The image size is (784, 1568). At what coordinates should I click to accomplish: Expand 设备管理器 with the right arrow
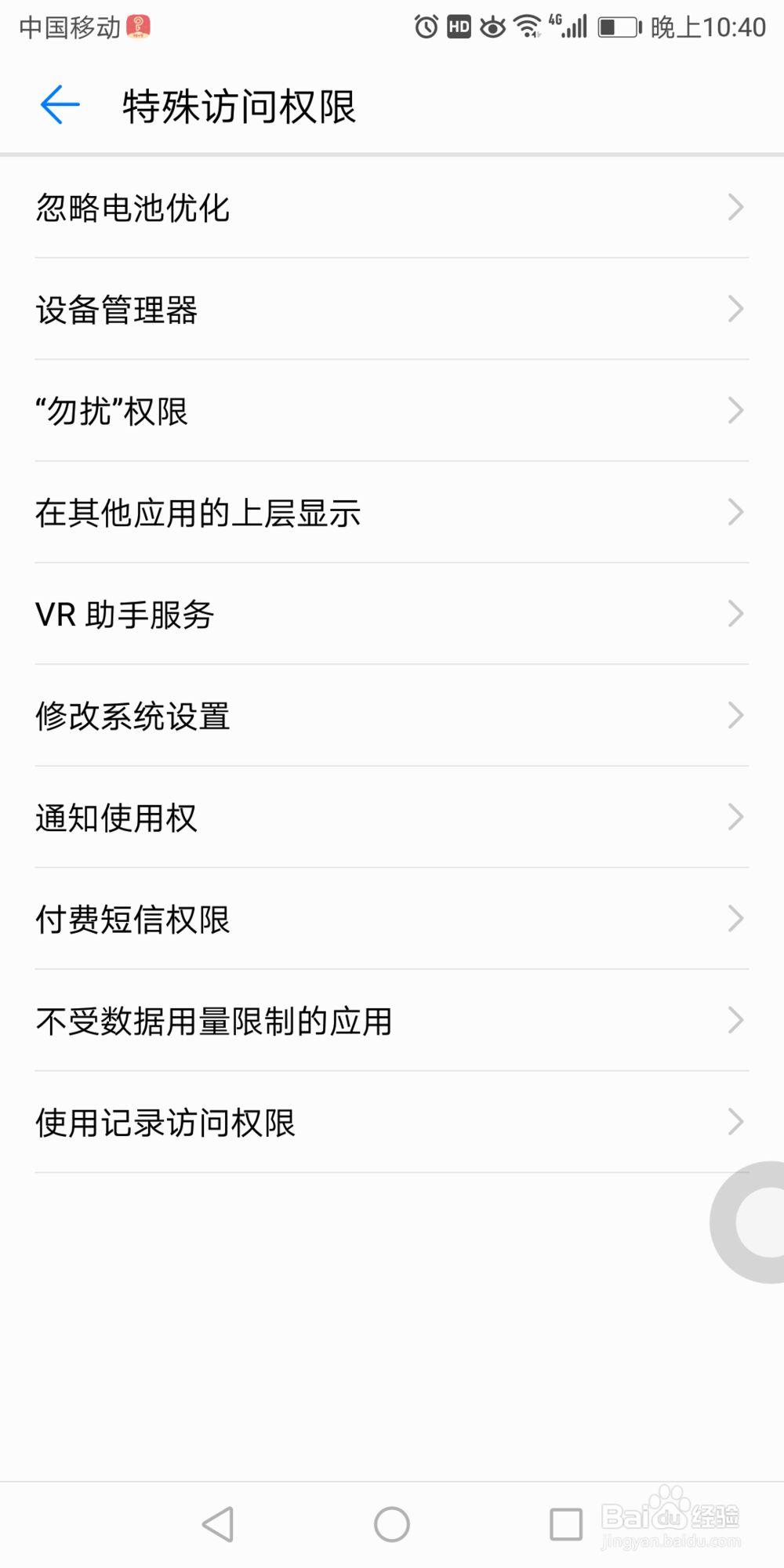click(x=734, y=309)
